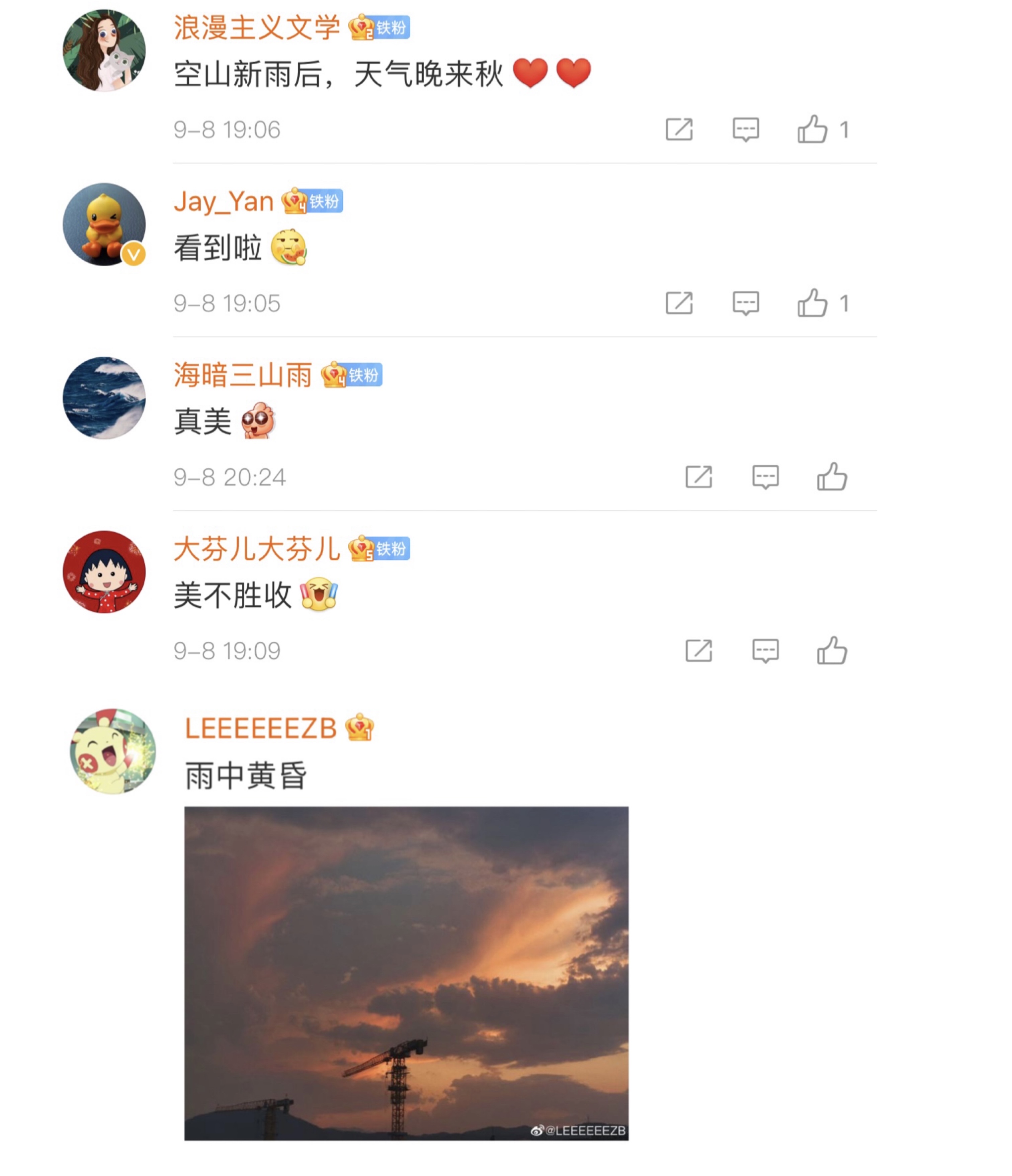Like Jay_Yan's comment 看到啦
This screenshot has height=1176, width=1012.
[x=812, y=303]
